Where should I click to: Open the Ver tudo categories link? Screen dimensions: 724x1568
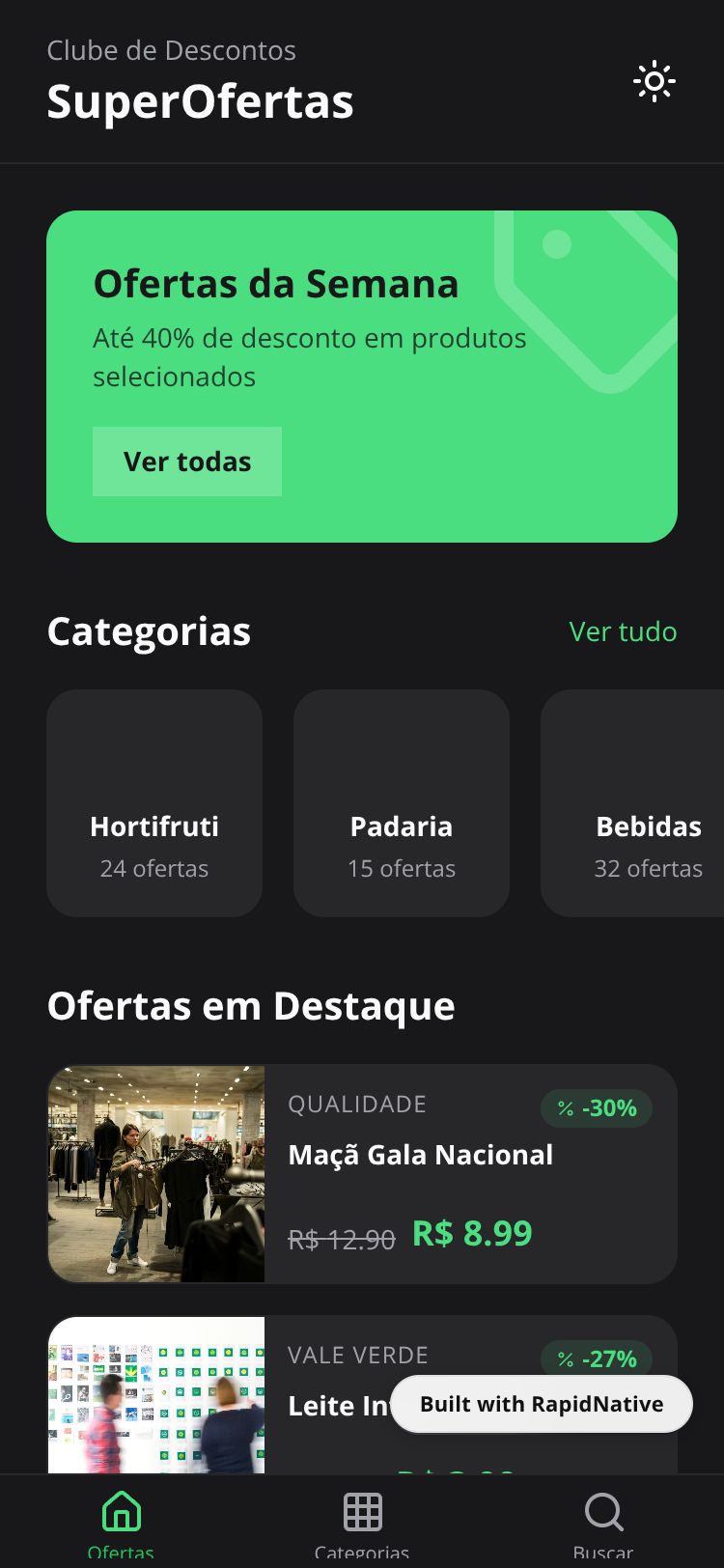click(x=623, y=631)
